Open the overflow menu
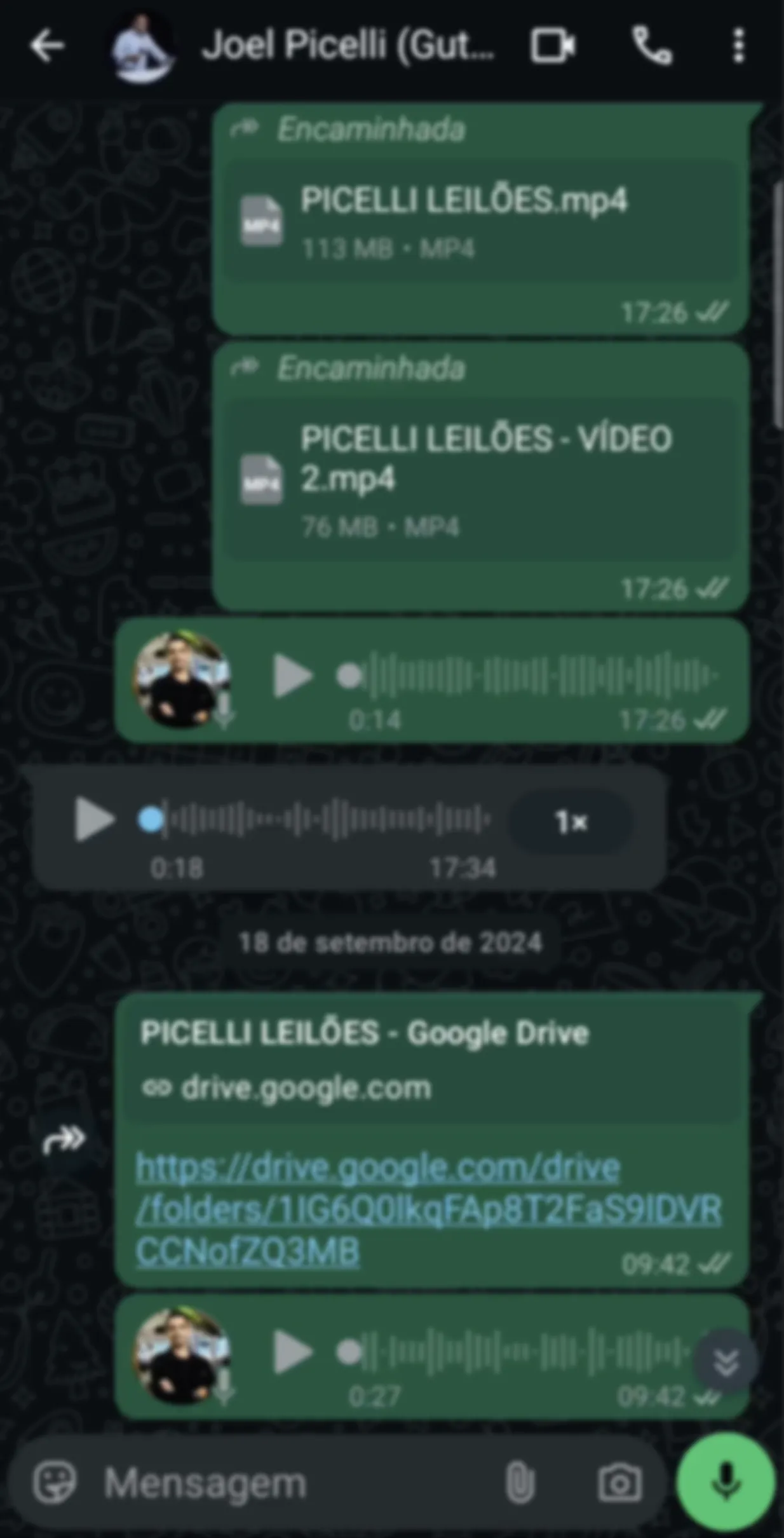The image size is (784, 1538). click(x=738, y=46)
